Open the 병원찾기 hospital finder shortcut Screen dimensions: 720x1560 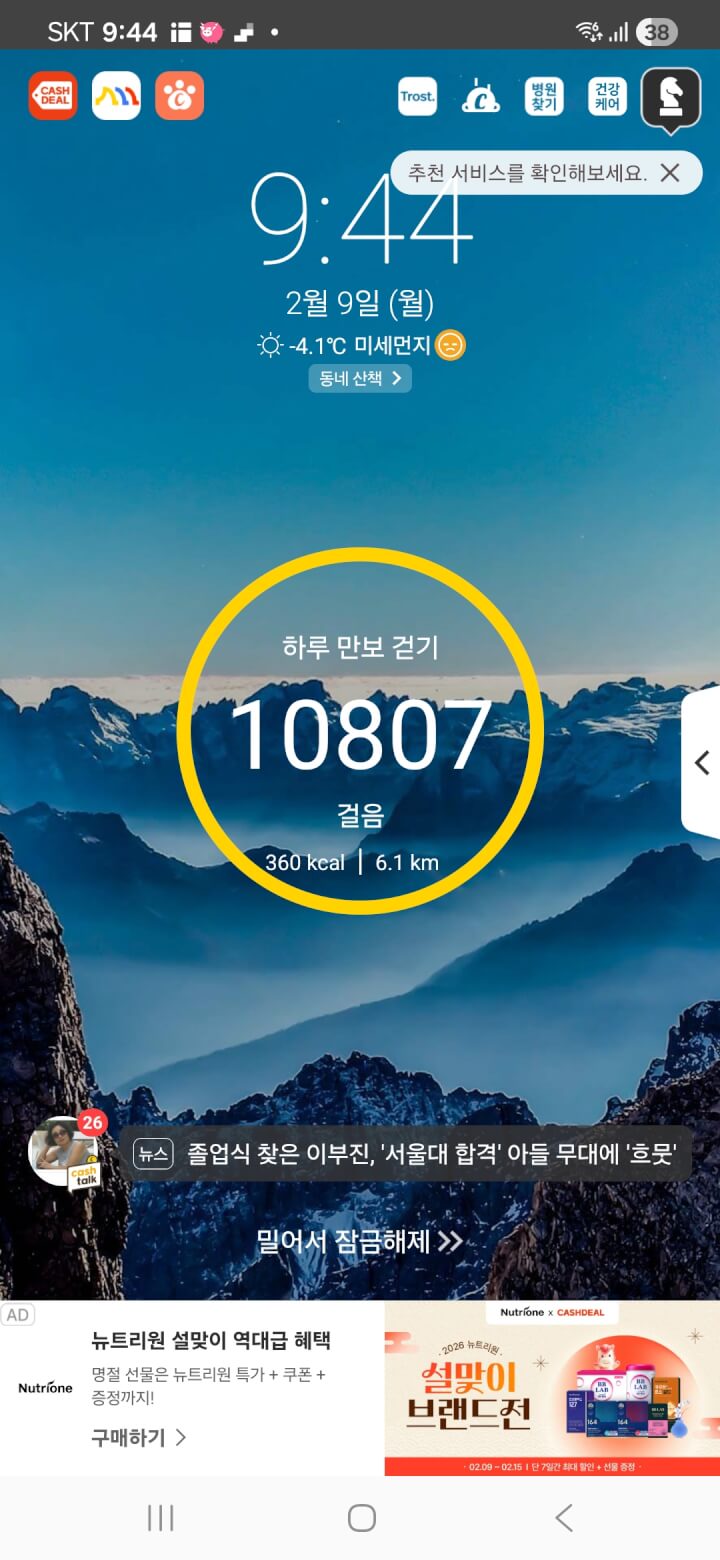click(x=543, y=97)
